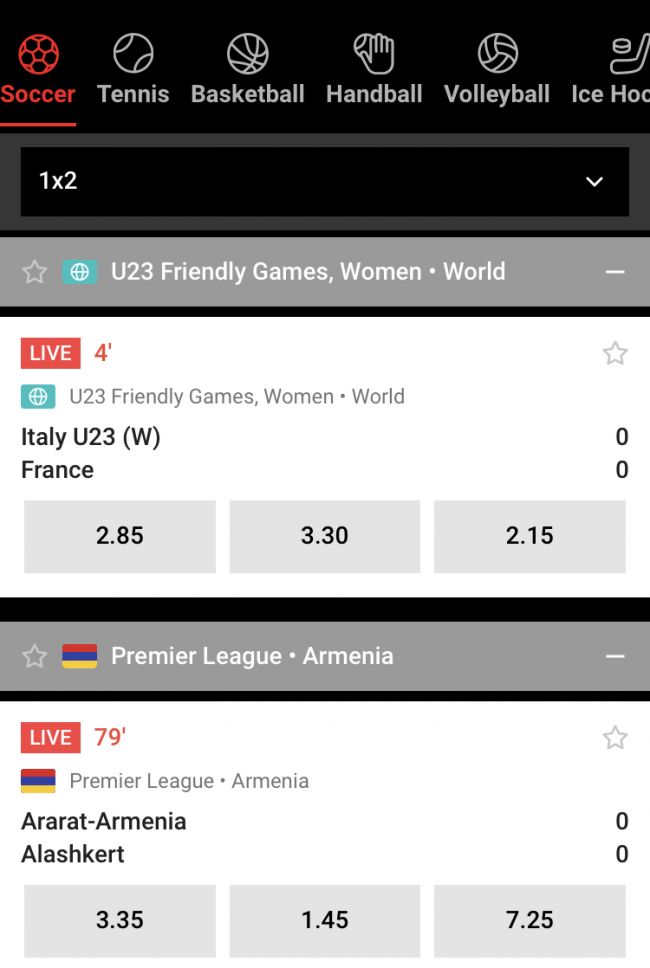
Task: Choose the draw odds 1.45
Action: 325,920
